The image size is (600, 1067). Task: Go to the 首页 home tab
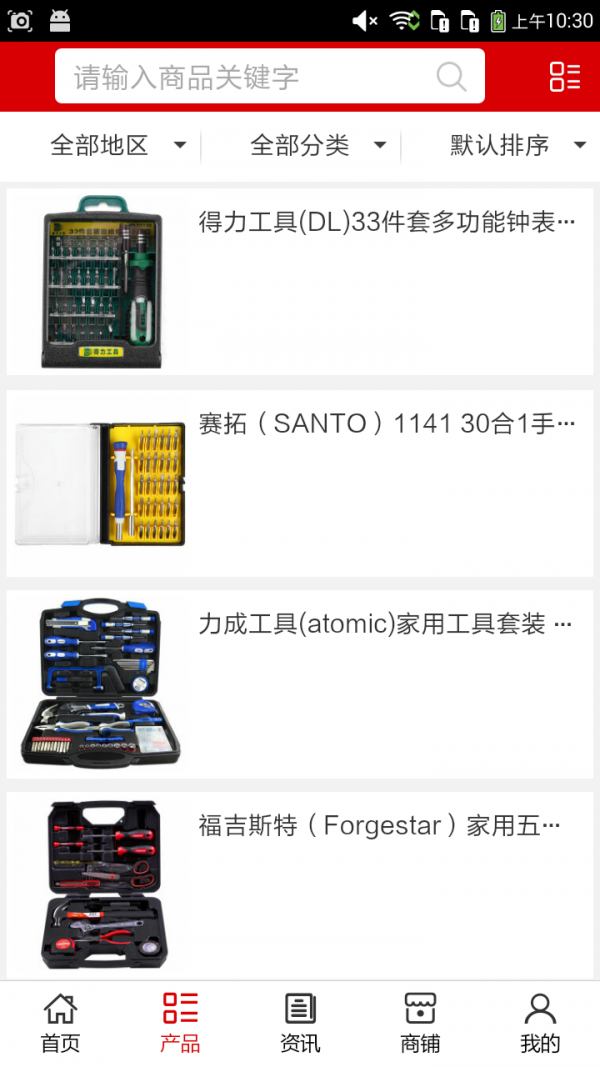coord(60,1023)
